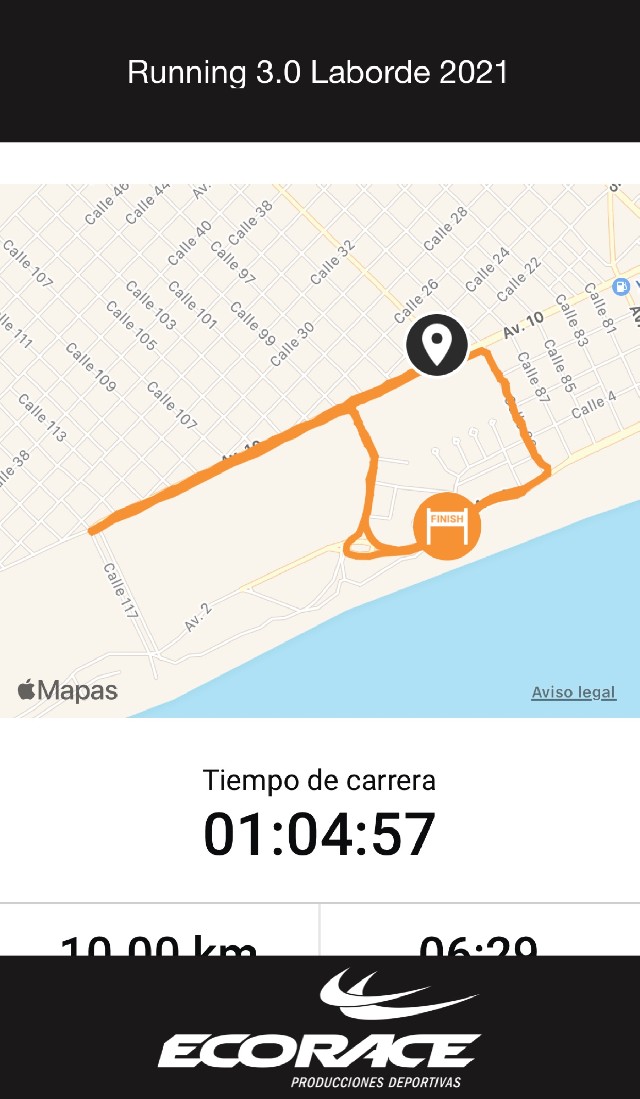Viewport: 640px width, 1099px height.
Task: Select the orange FINISH marker on map
Action: (447, 524)
